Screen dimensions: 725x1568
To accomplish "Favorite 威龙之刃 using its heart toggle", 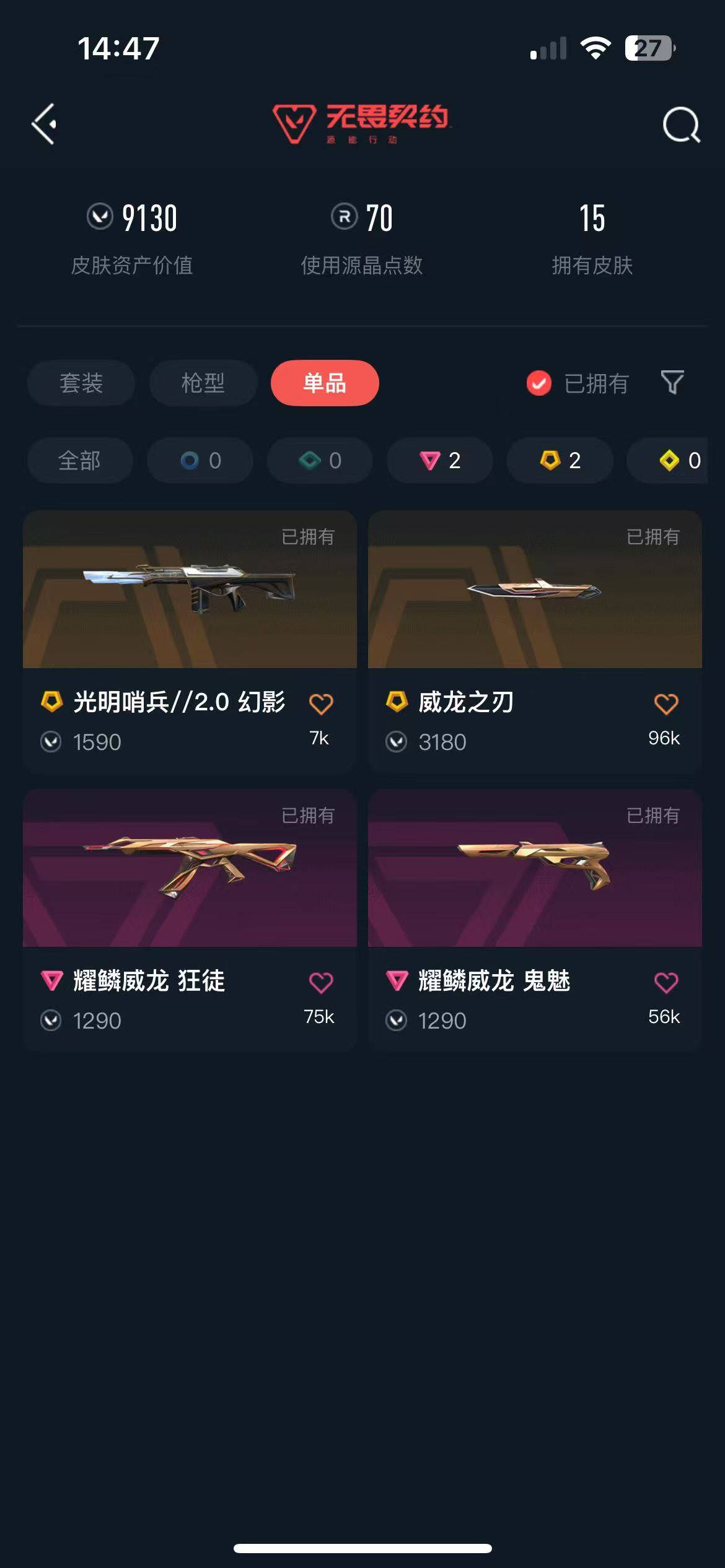I will [666, 702].
